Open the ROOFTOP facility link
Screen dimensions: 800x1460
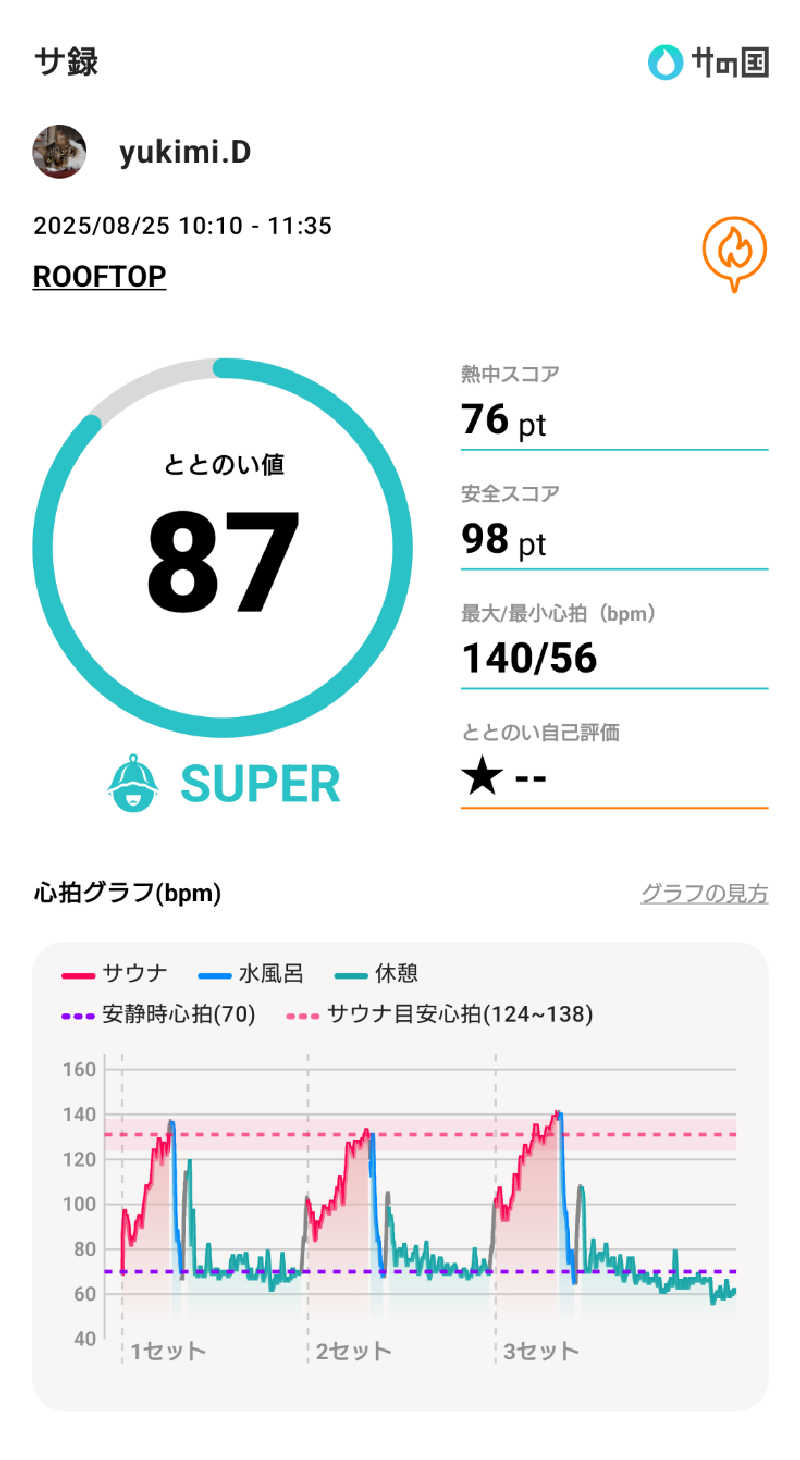pos(100,277)
